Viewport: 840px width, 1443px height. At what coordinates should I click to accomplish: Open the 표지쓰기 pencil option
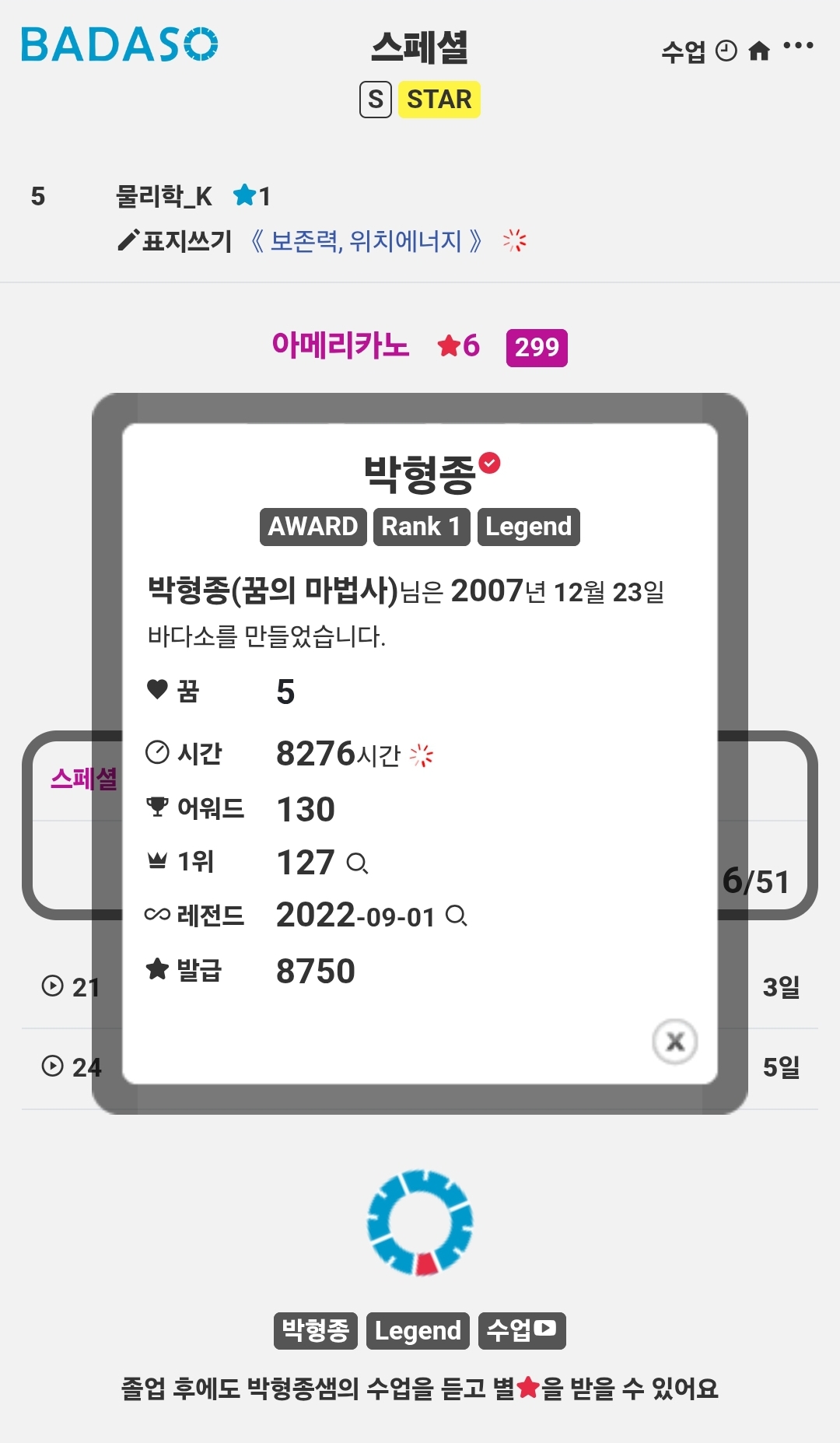pyautogui.click(x=175, y=241)
